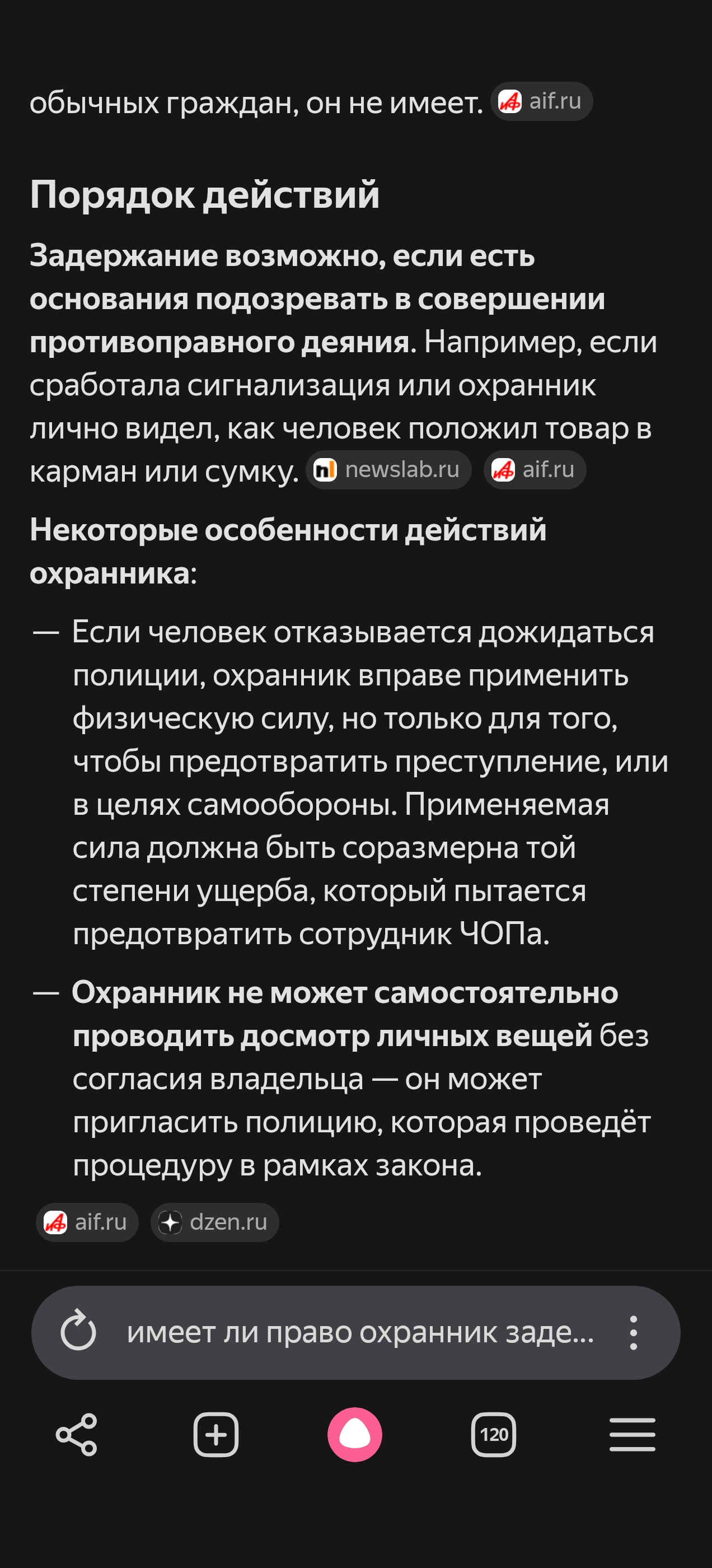The image size is (712, 1568).
Task: Edit the query in the address bar
Action: 360,1333
